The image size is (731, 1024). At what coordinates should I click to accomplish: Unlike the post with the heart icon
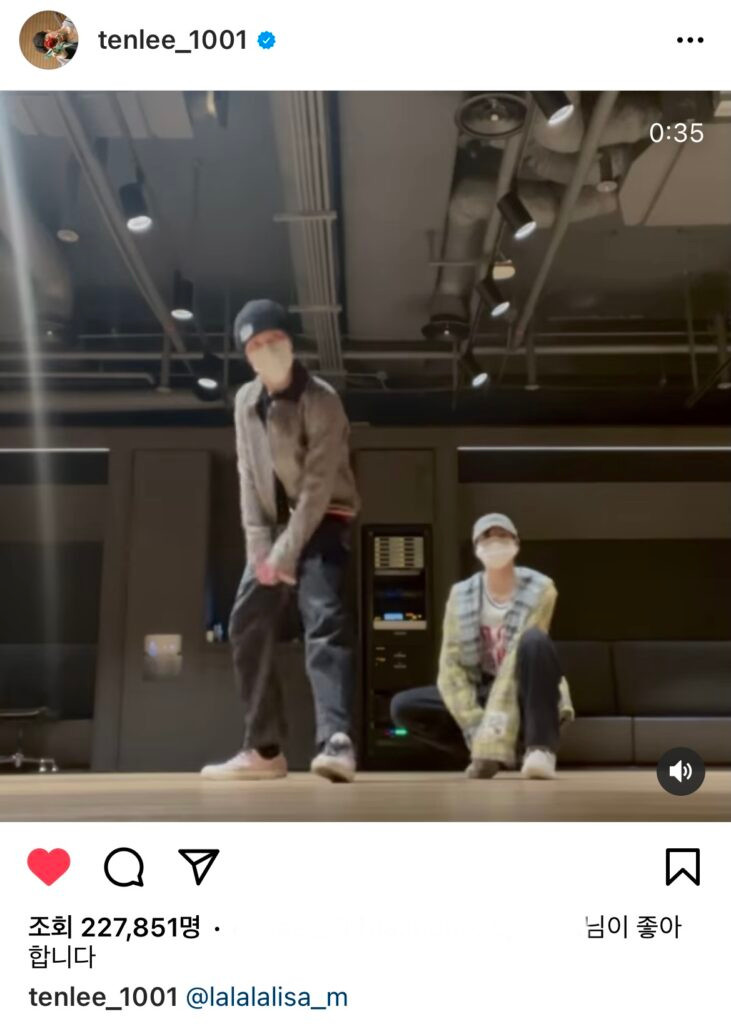[x=49, y=867]
